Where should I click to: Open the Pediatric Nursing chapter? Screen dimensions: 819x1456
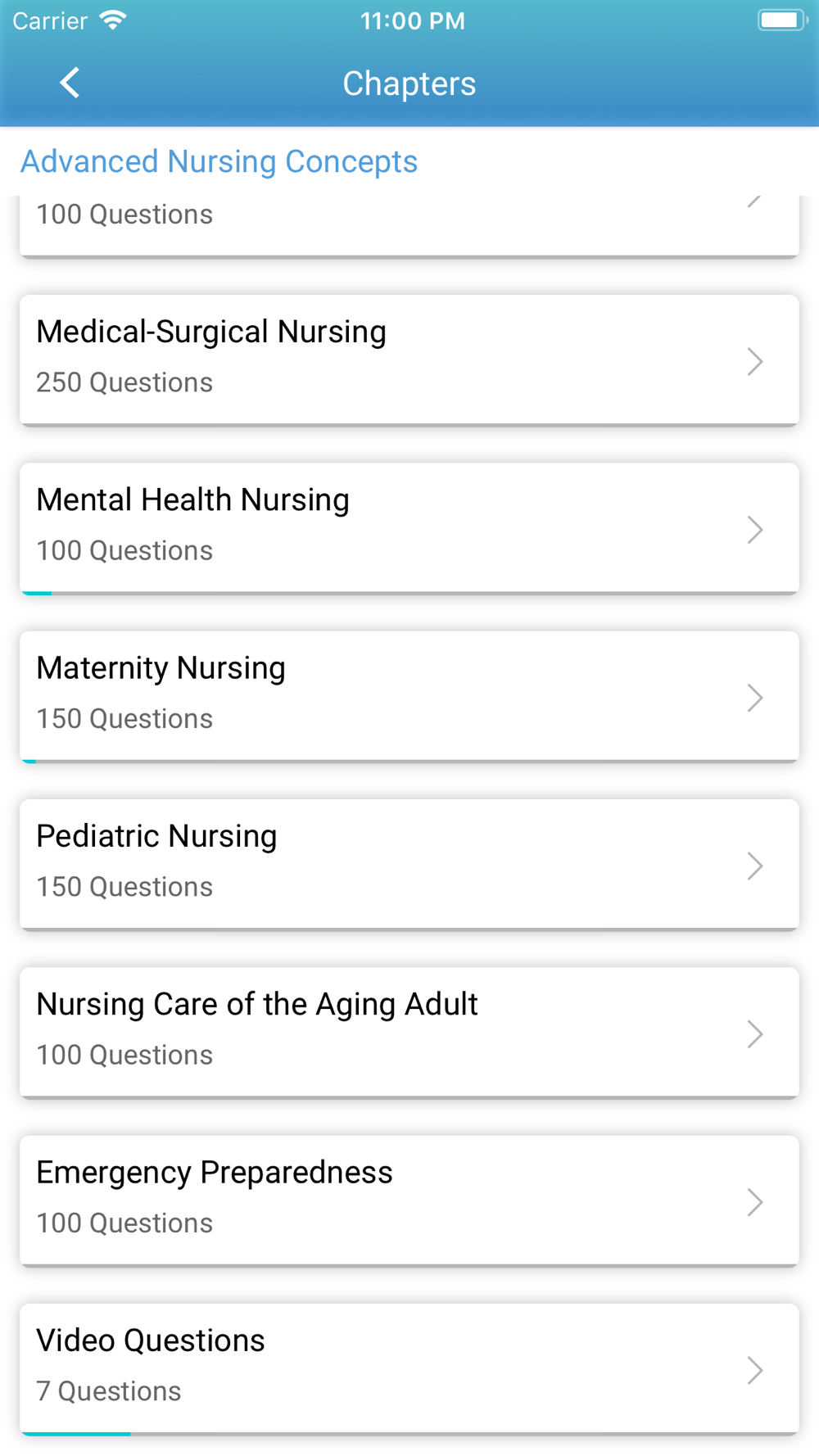pyautogui.click(x=409, y=865)
